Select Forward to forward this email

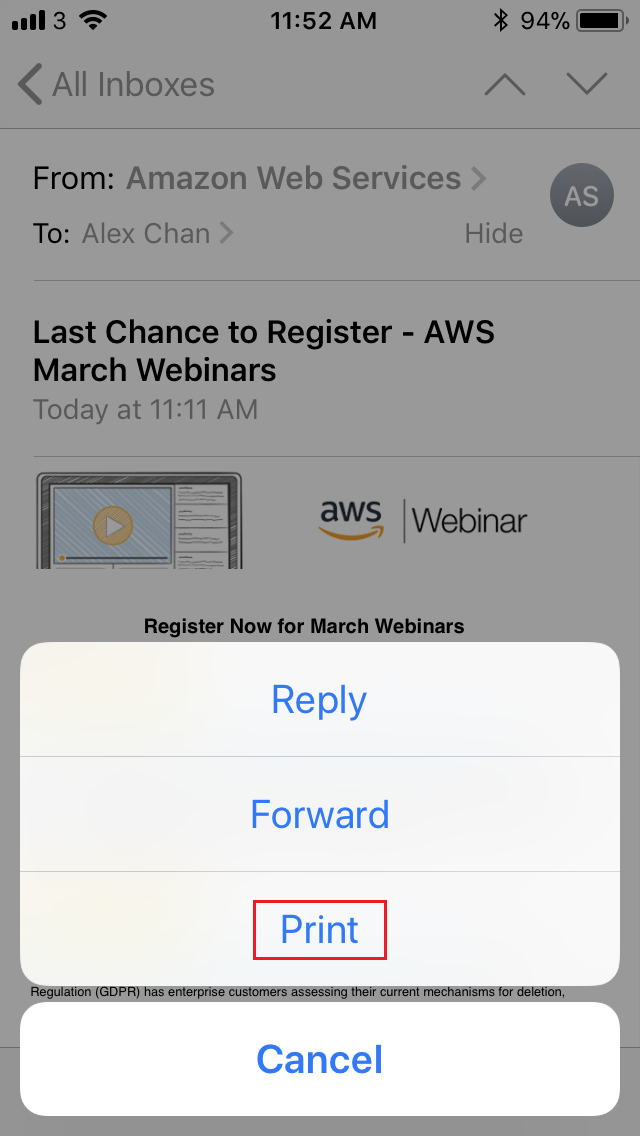319,815
